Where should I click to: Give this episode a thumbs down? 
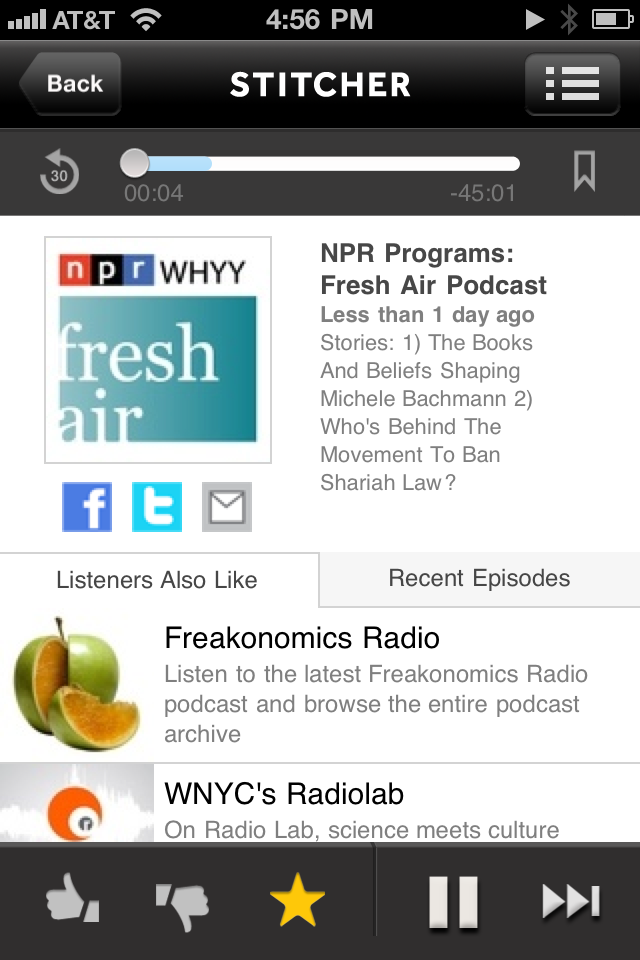pyautogui.click(x=181, y=902)
